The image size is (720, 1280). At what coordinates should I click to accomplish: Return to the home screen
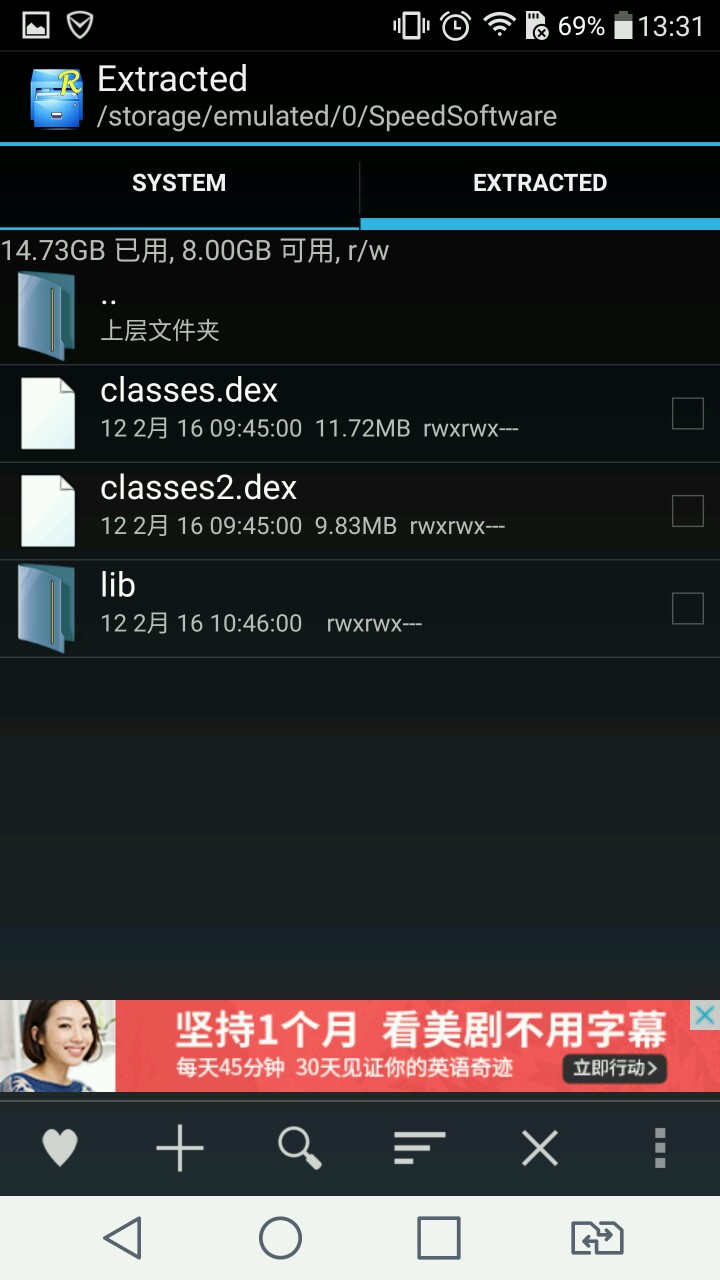click(x=280, y=1238)
